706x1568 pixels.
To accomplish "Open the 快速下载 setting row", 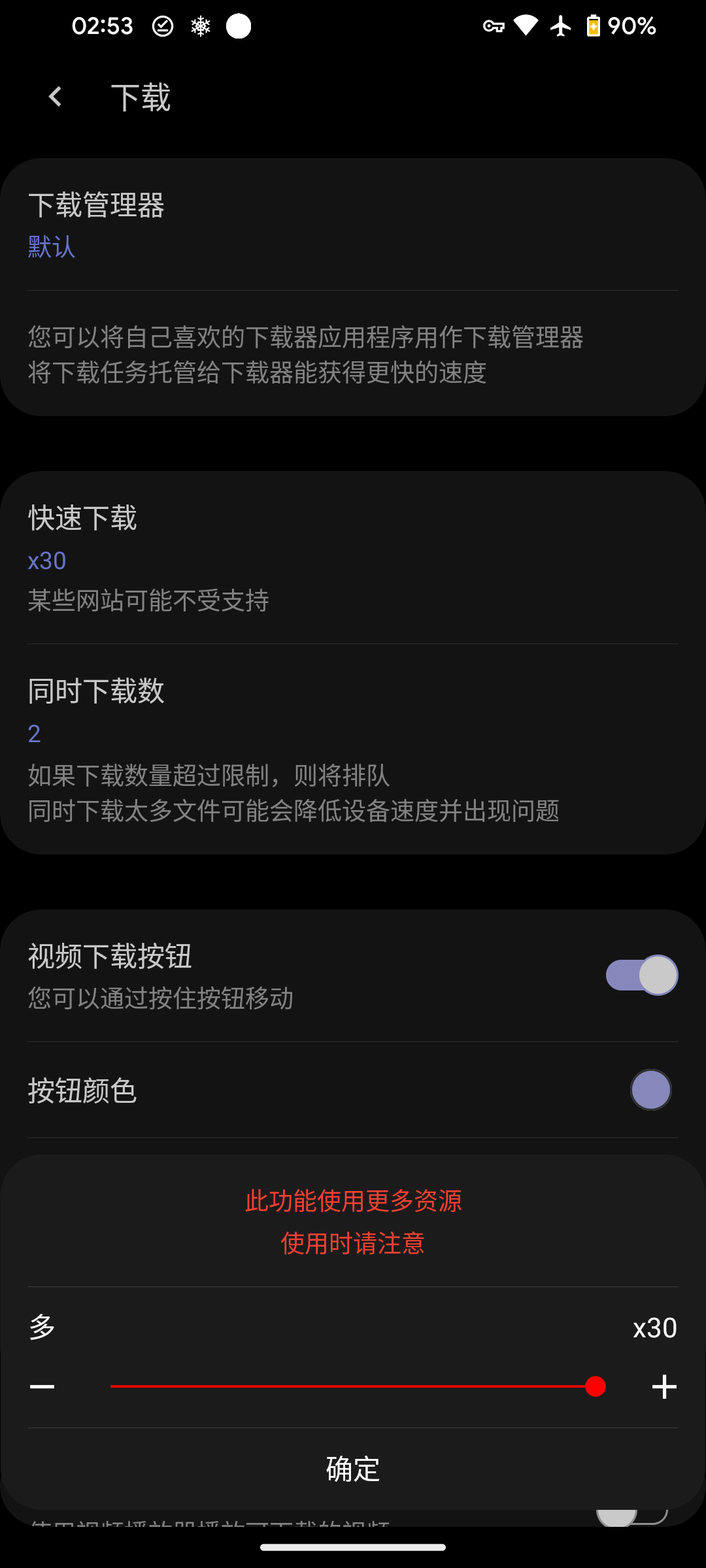I will coord(353,557).
